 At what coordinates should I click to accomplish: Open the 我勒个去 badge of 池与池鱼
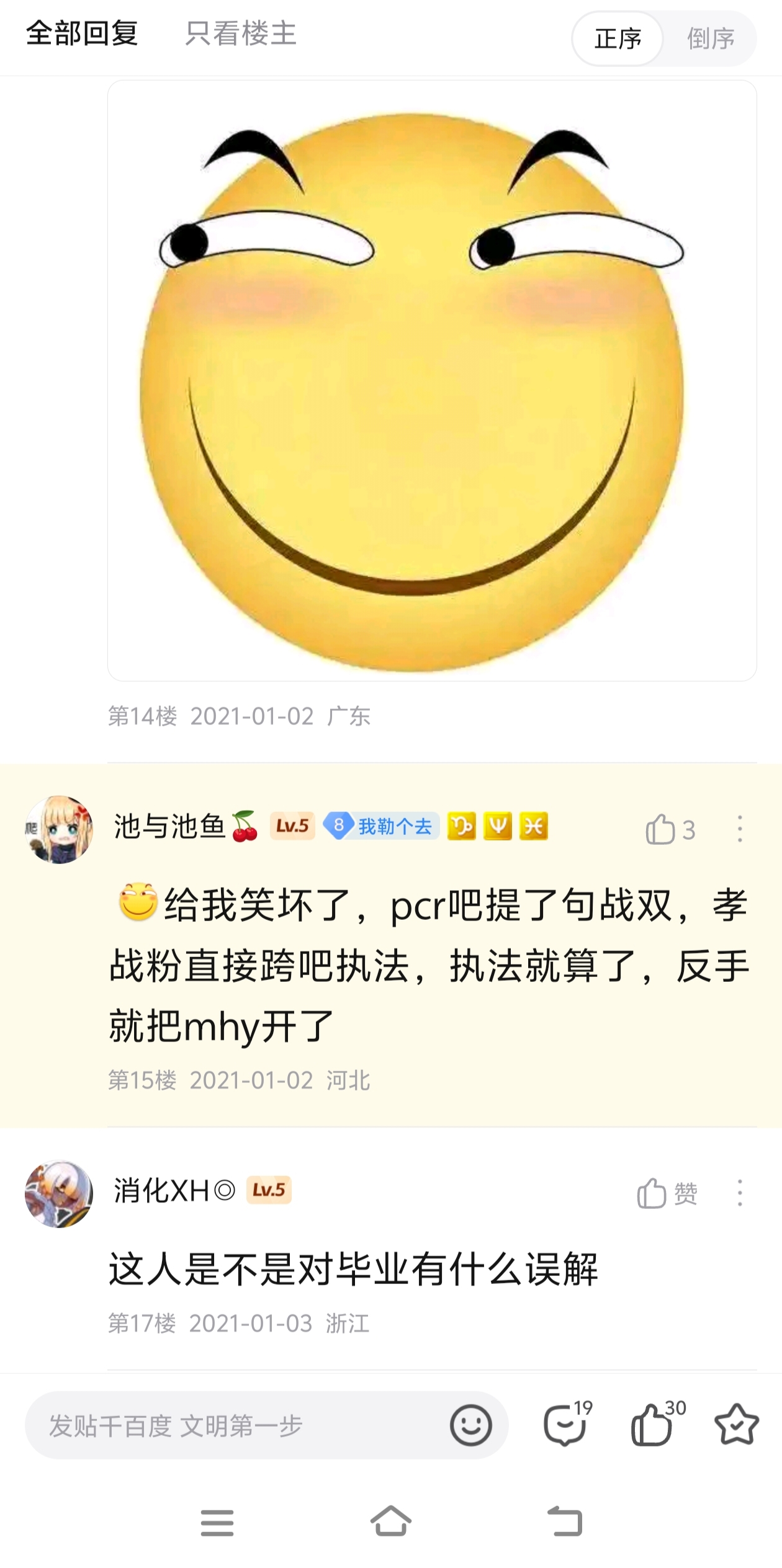[x=381, y=826]
